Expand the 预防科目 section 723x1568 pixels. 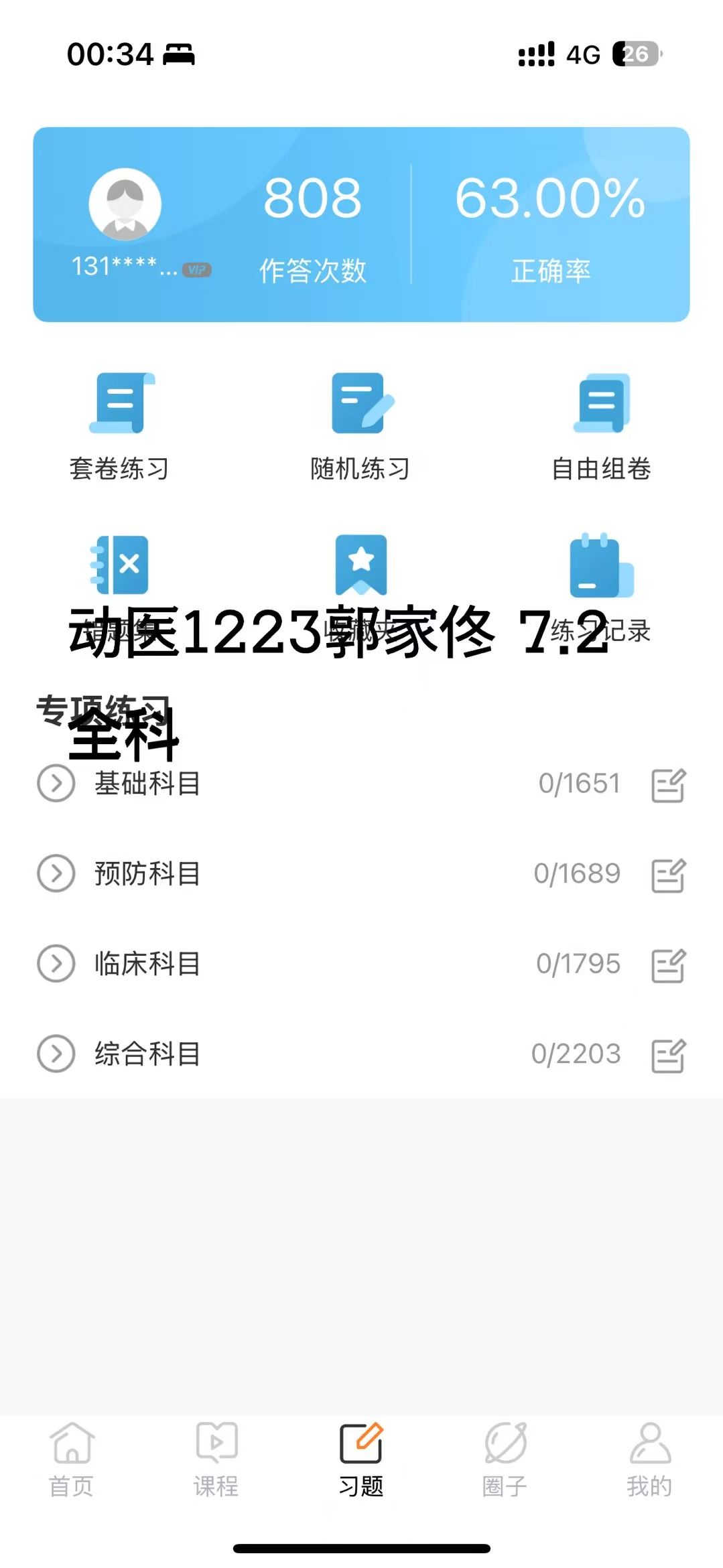click(56, 873)
